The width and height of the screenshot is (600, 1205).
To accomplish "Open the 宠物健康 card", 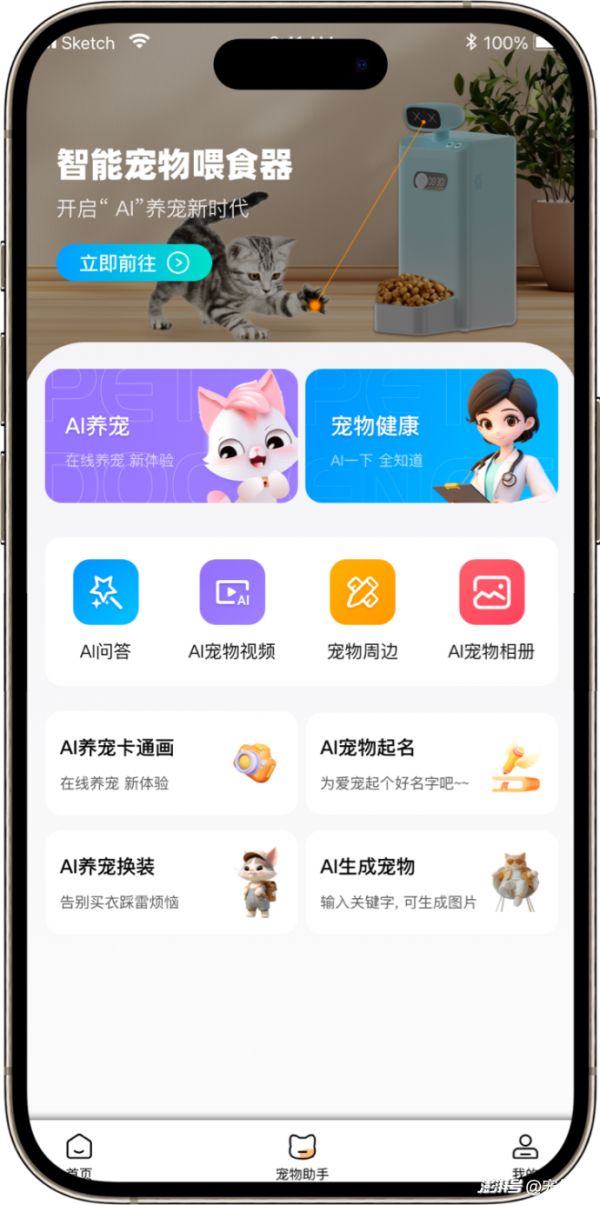I will pos(431,436).
